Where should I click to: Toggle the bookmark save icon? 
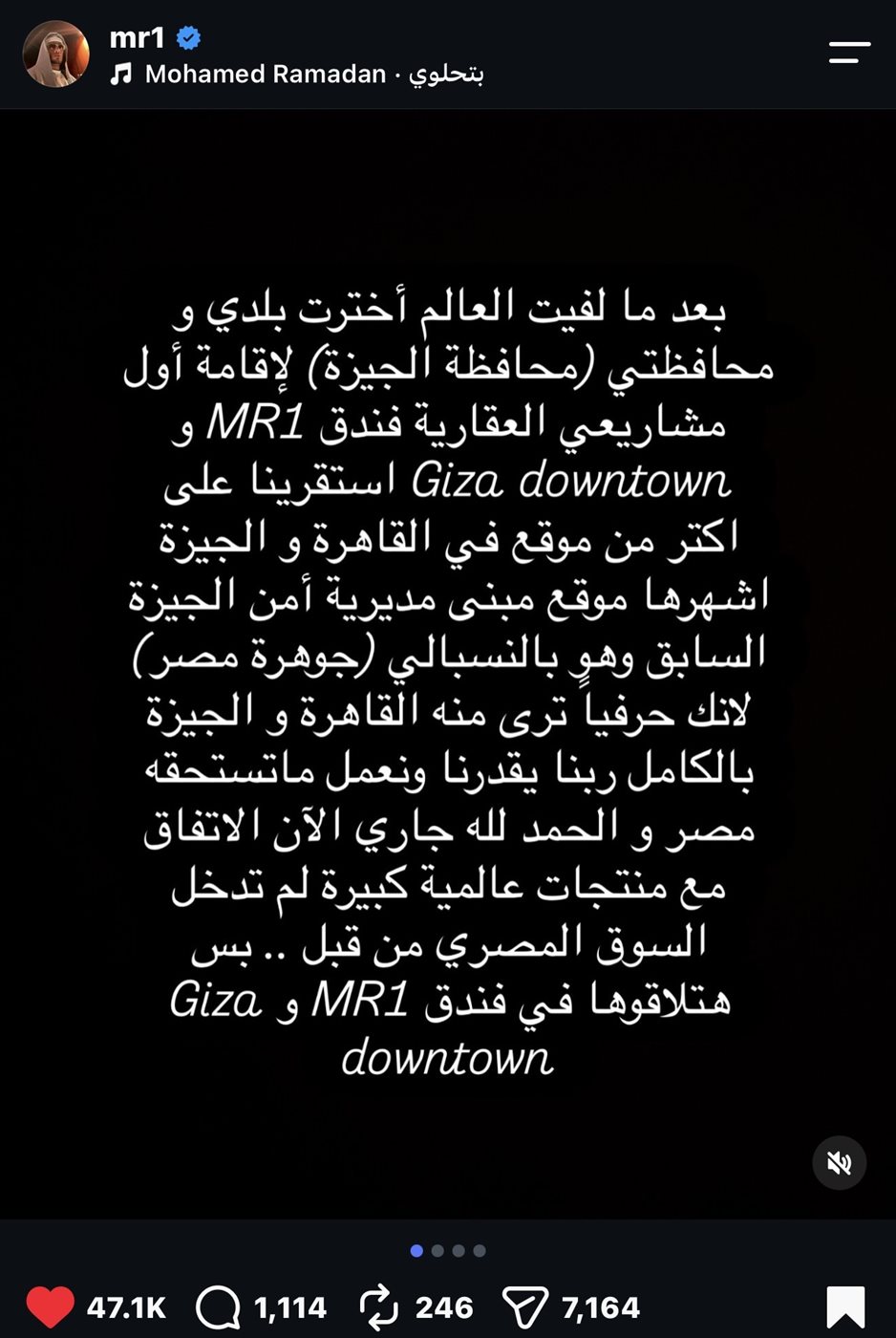845,1307
